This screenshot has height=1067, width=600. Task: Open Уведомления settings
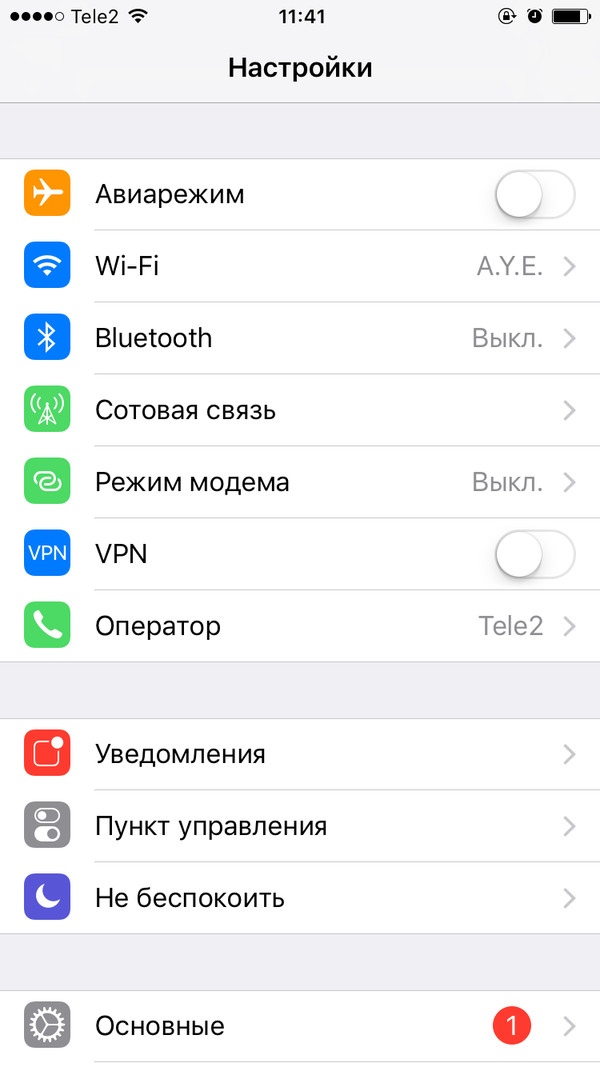click(300, 754)
